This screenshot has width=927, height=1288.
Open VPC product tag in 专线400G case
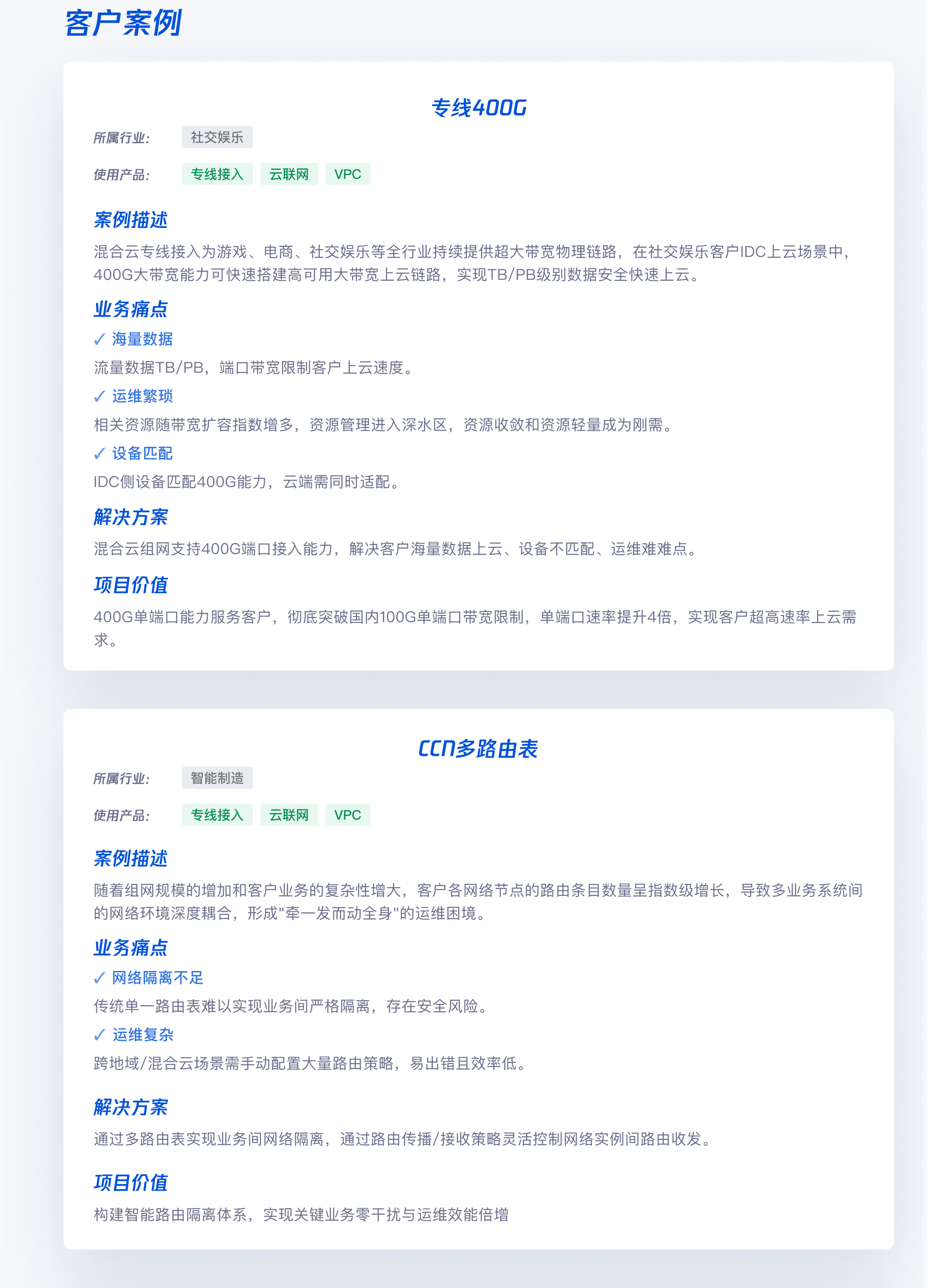(x=348, y=174)
